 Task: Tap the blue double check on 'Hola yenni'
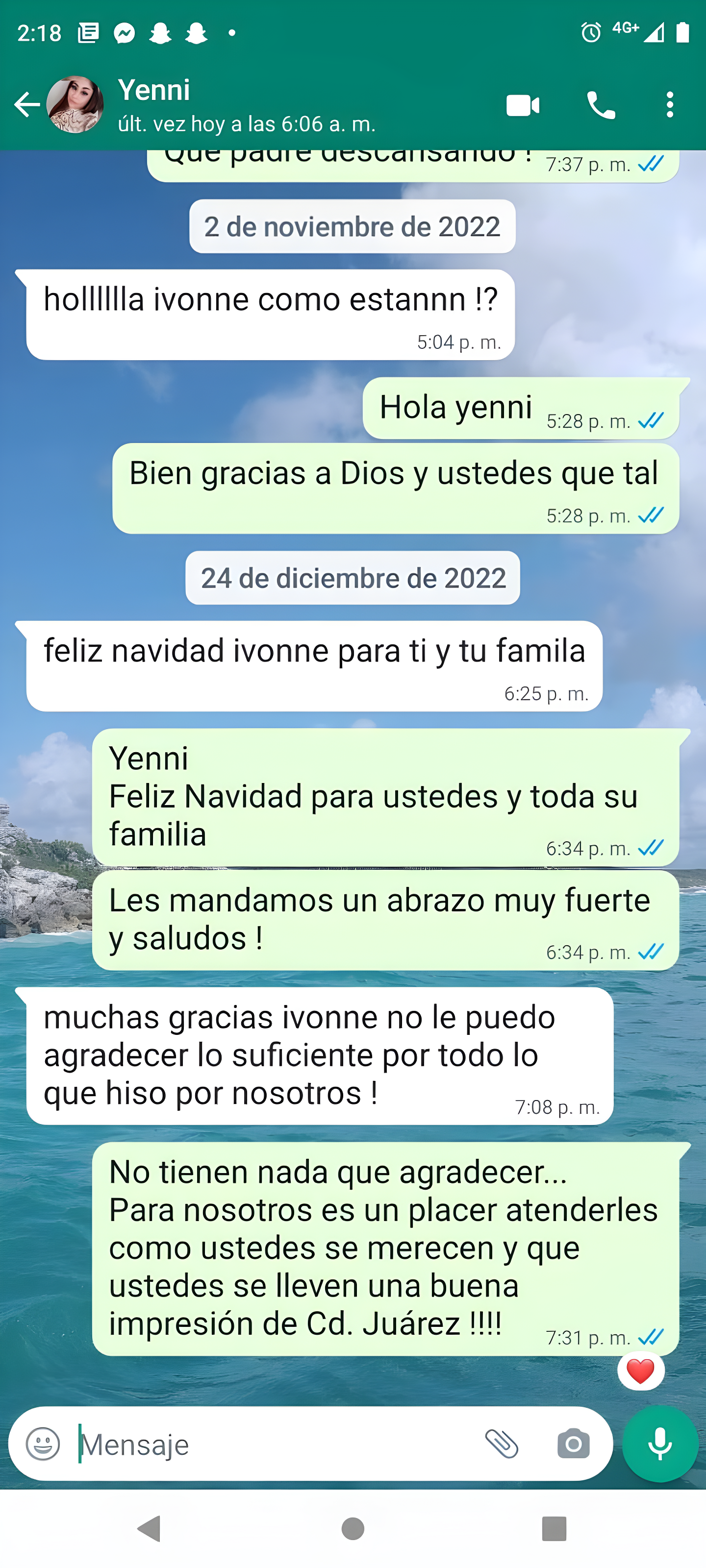[x=651, y=419]
